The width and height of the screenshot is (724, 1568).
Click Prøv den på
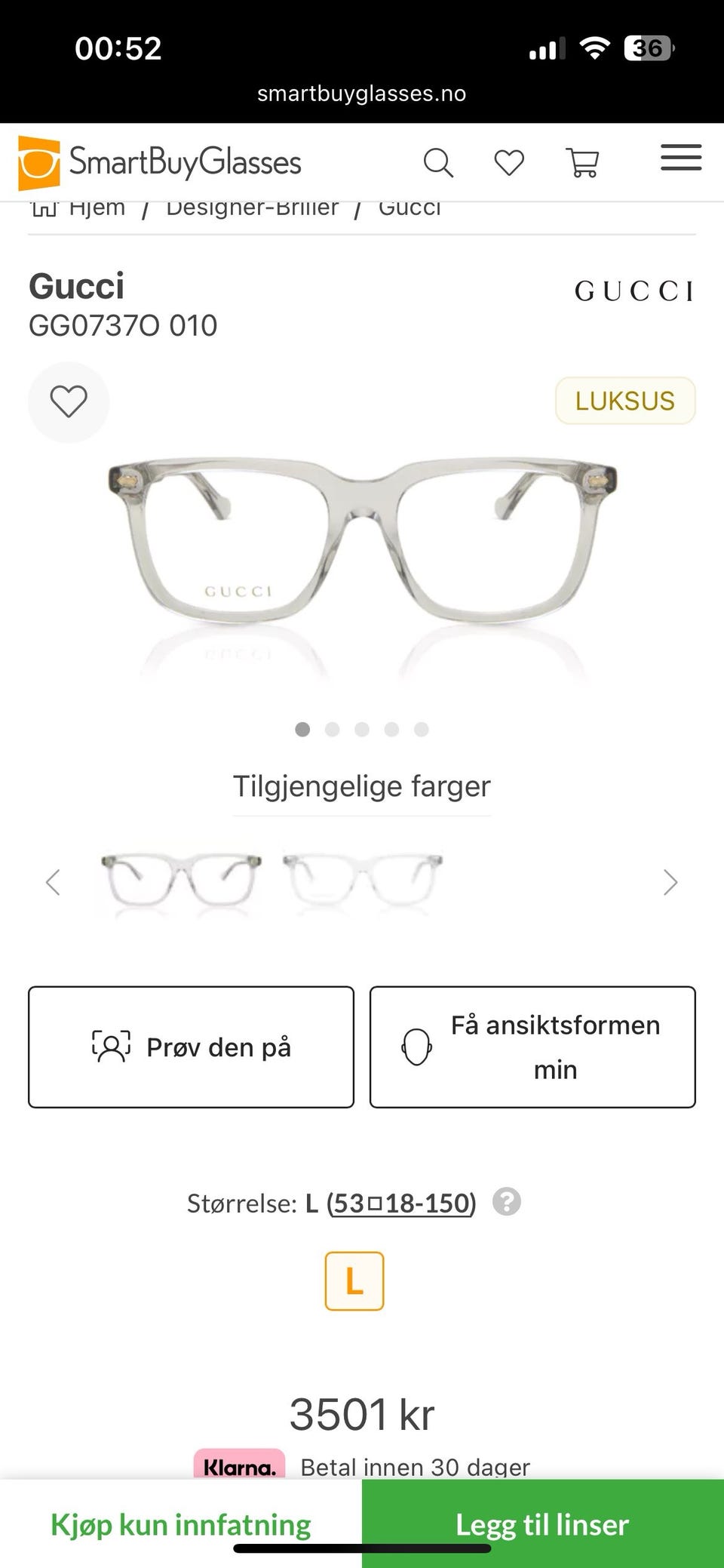190,1047
